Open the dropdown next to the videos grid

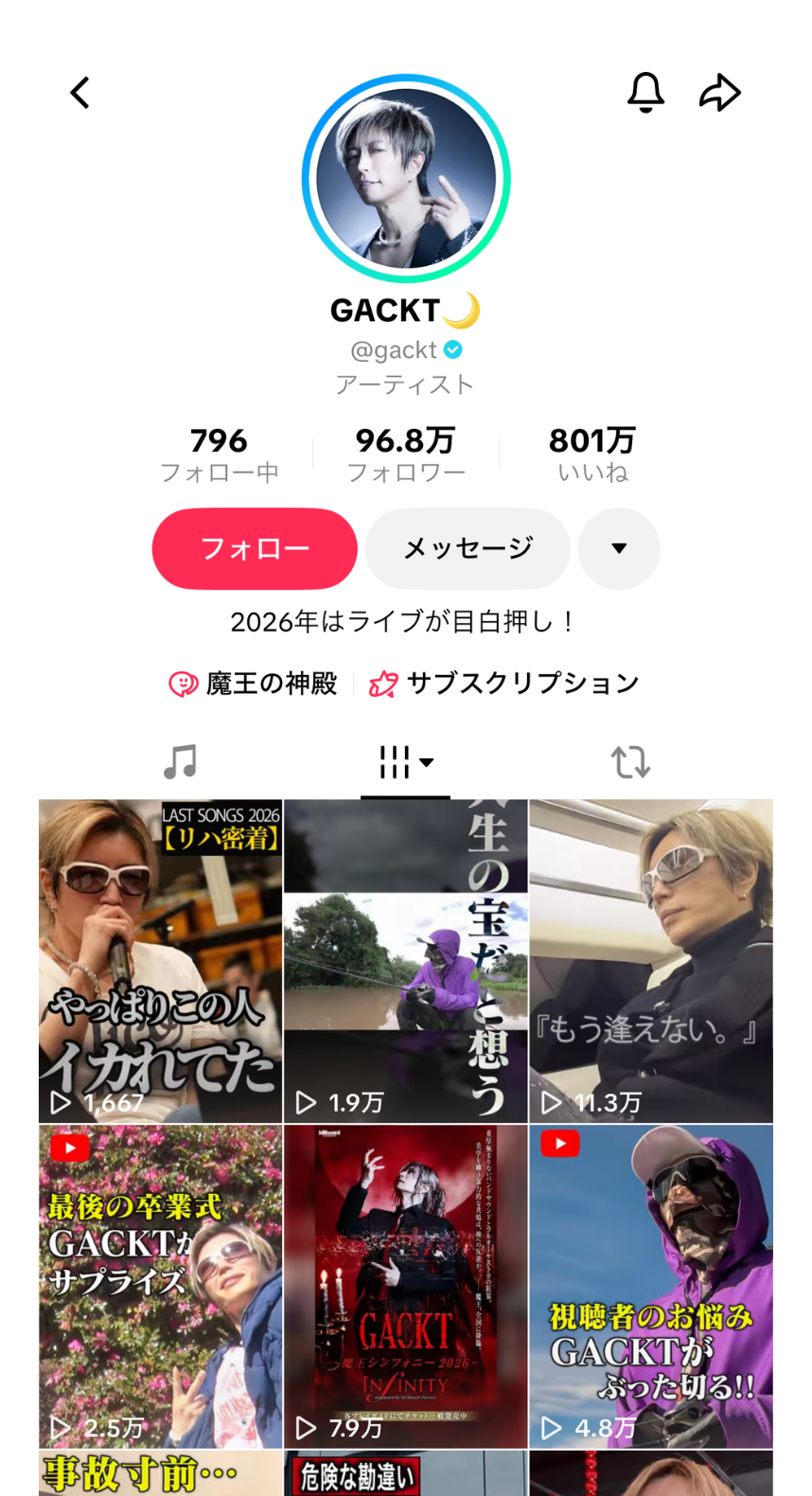coord(427,763)
